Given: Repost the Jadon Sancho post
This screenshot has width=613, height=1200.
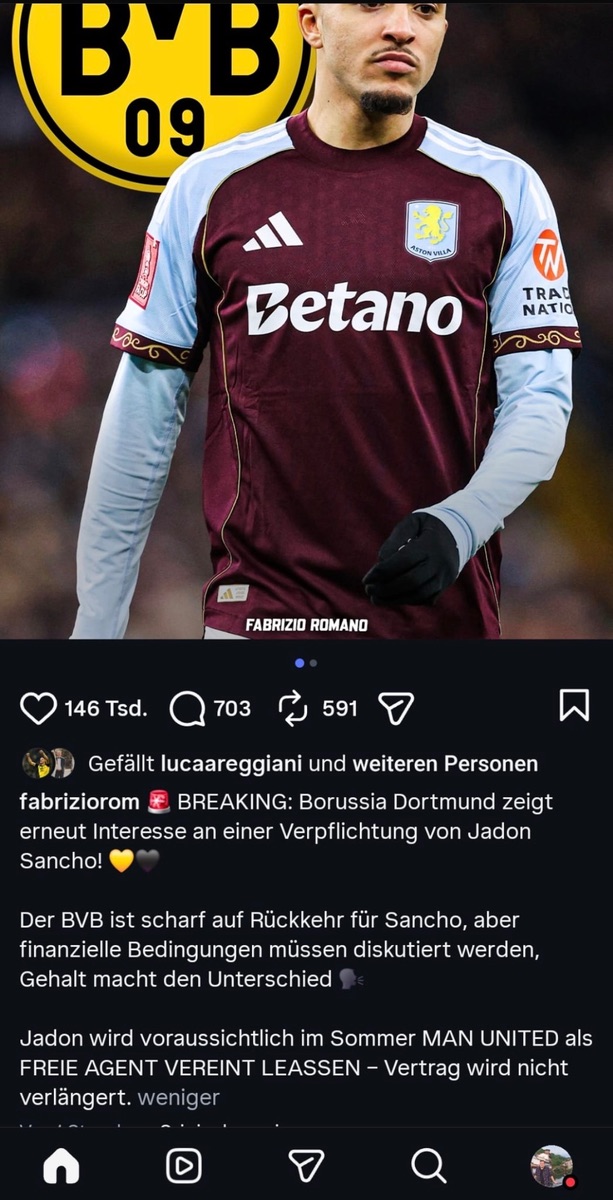Looking at the screenshot, I should click(x=293, y=709).
